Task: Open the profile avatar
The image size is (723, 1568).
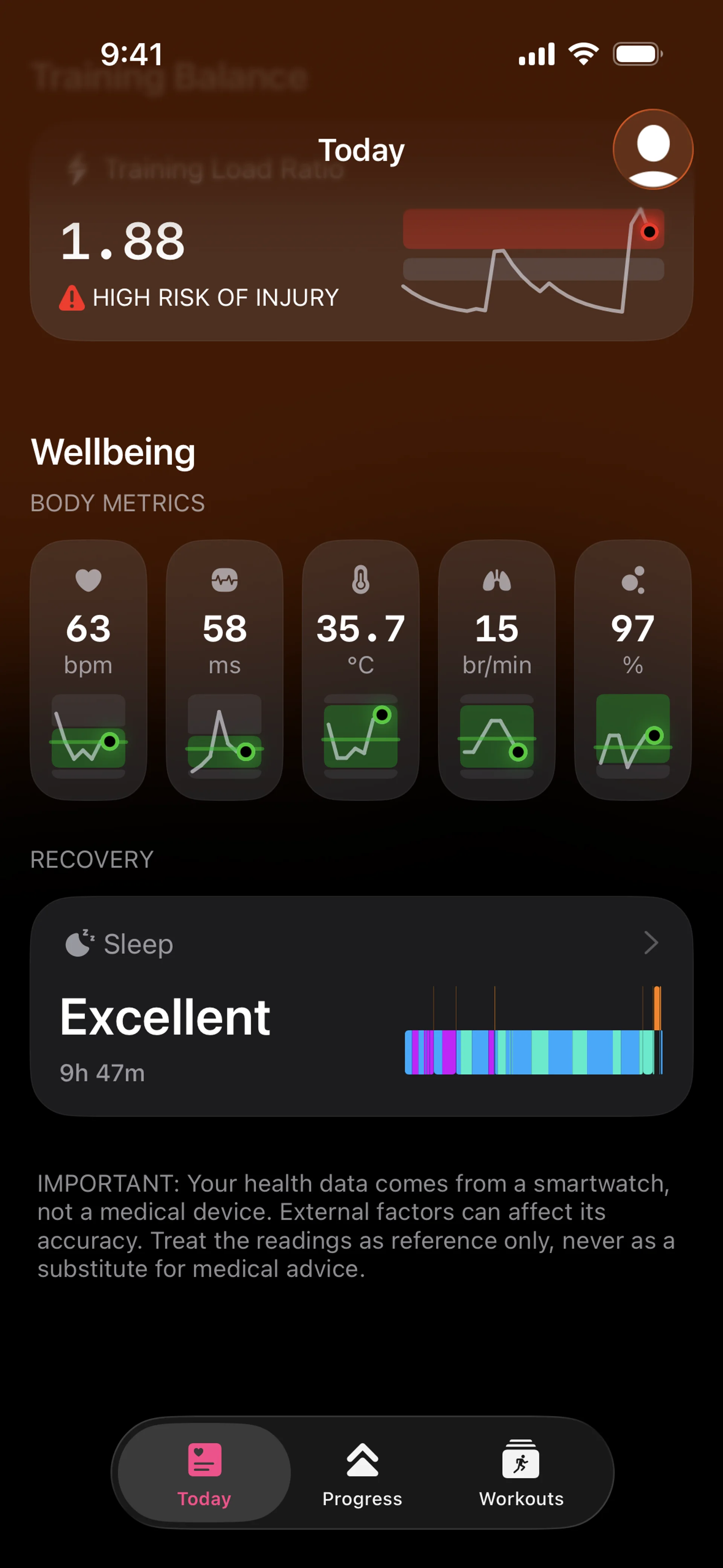Action: 653,149
